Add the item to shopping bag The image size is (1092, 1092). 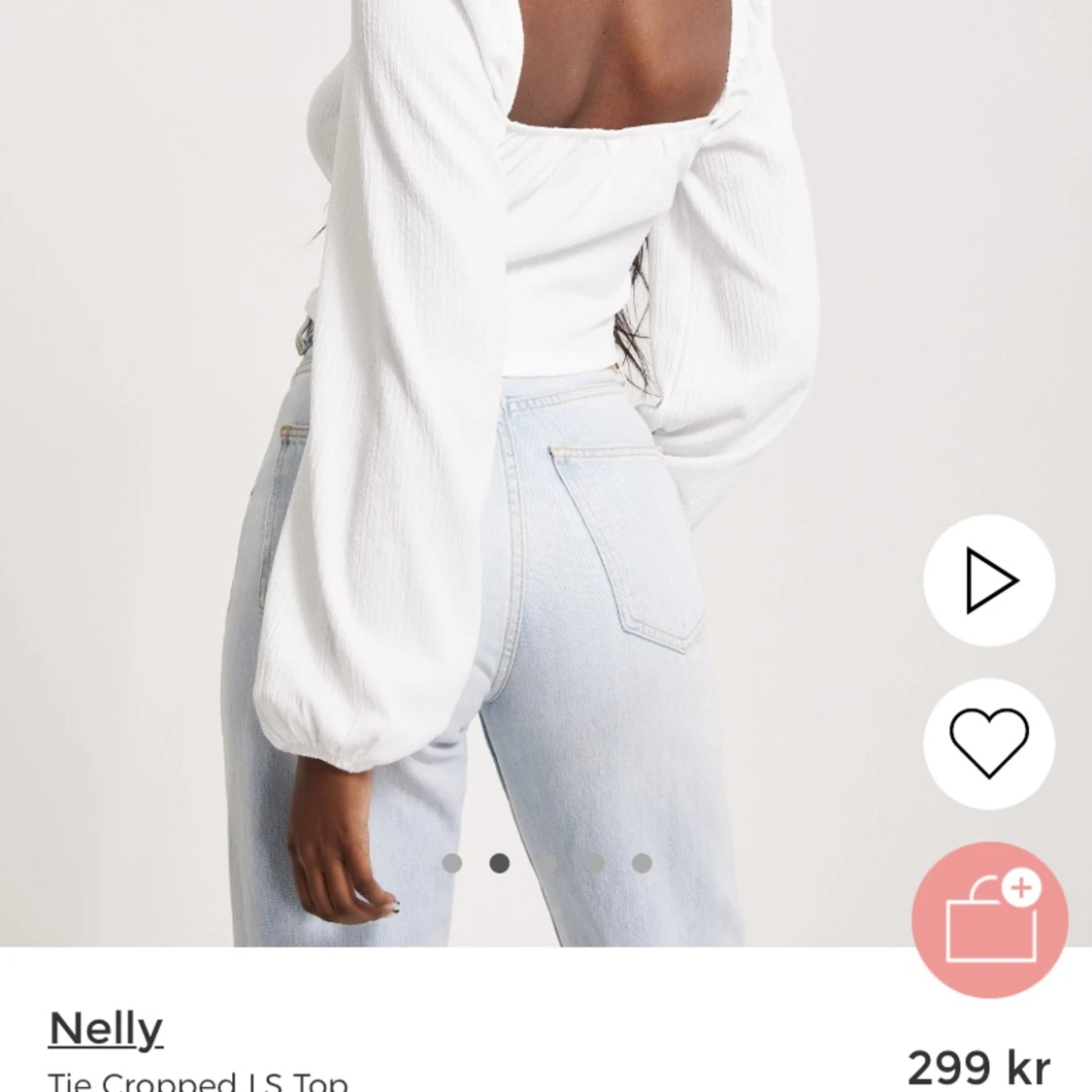click(x=989, y=920)
